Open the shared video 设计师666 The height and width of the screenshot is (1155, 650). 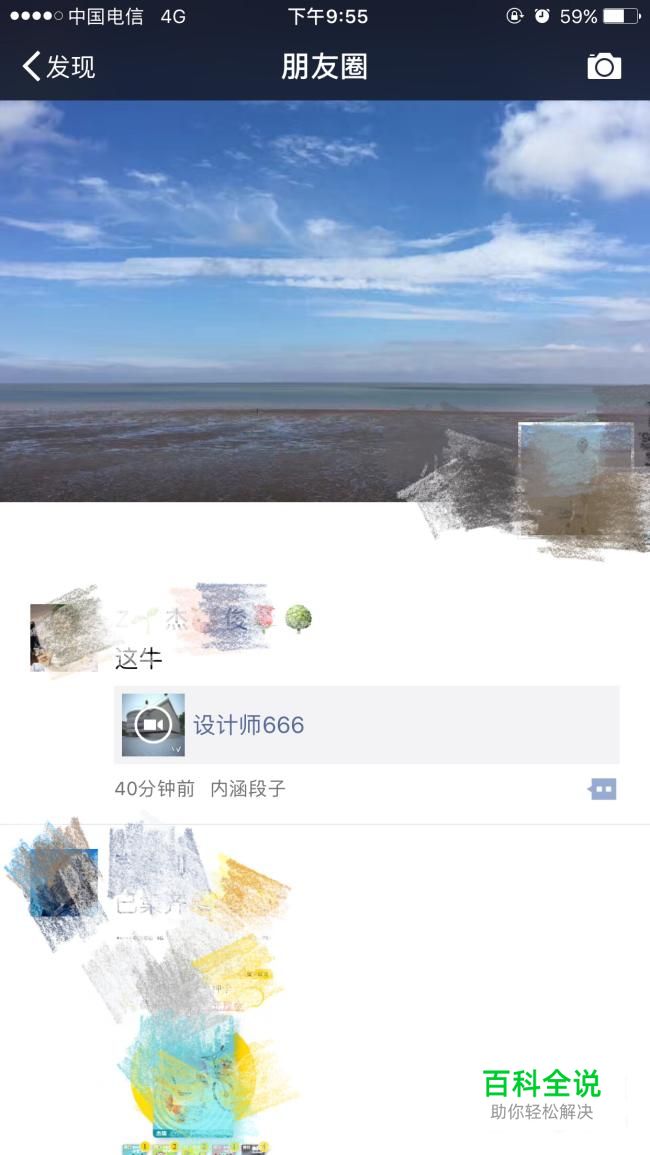click(x=366, y=725)
